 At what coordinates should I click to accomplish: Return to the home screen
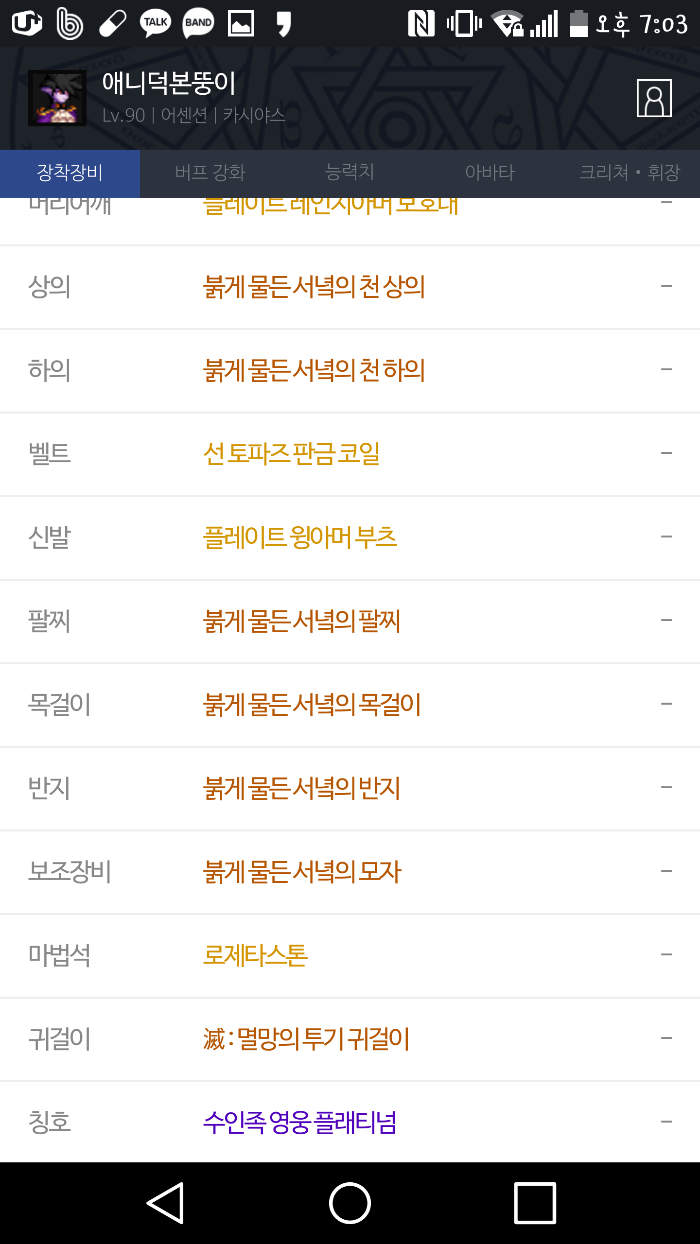click(350, 1203)
